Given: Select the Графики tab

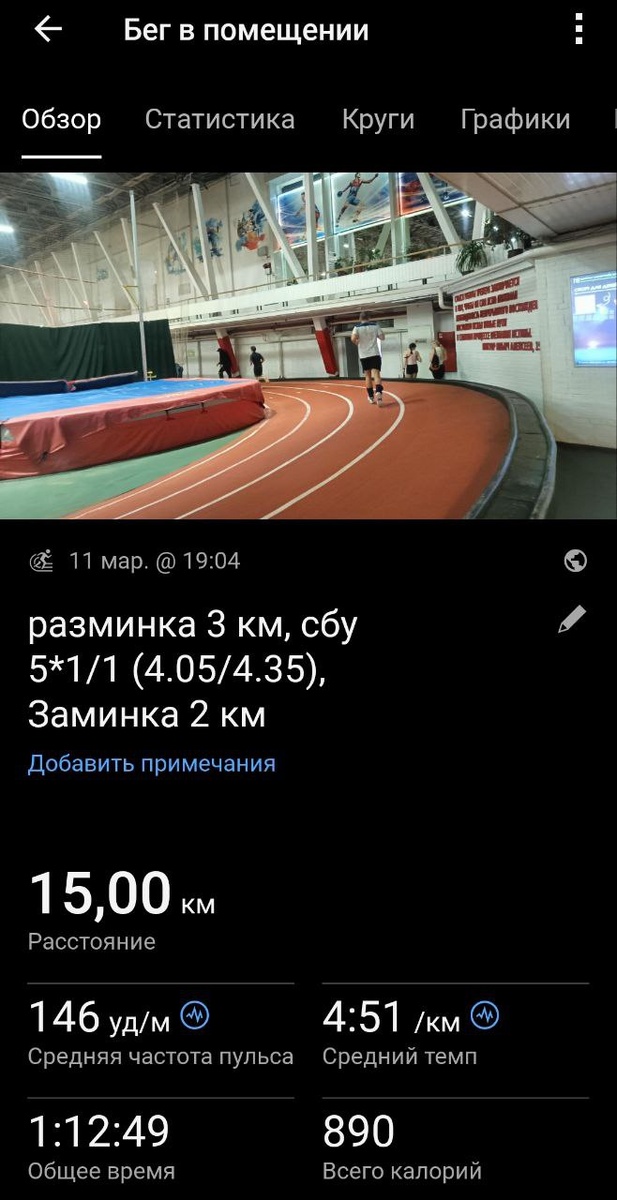Looking at the screenshot, I should [515, 120].
